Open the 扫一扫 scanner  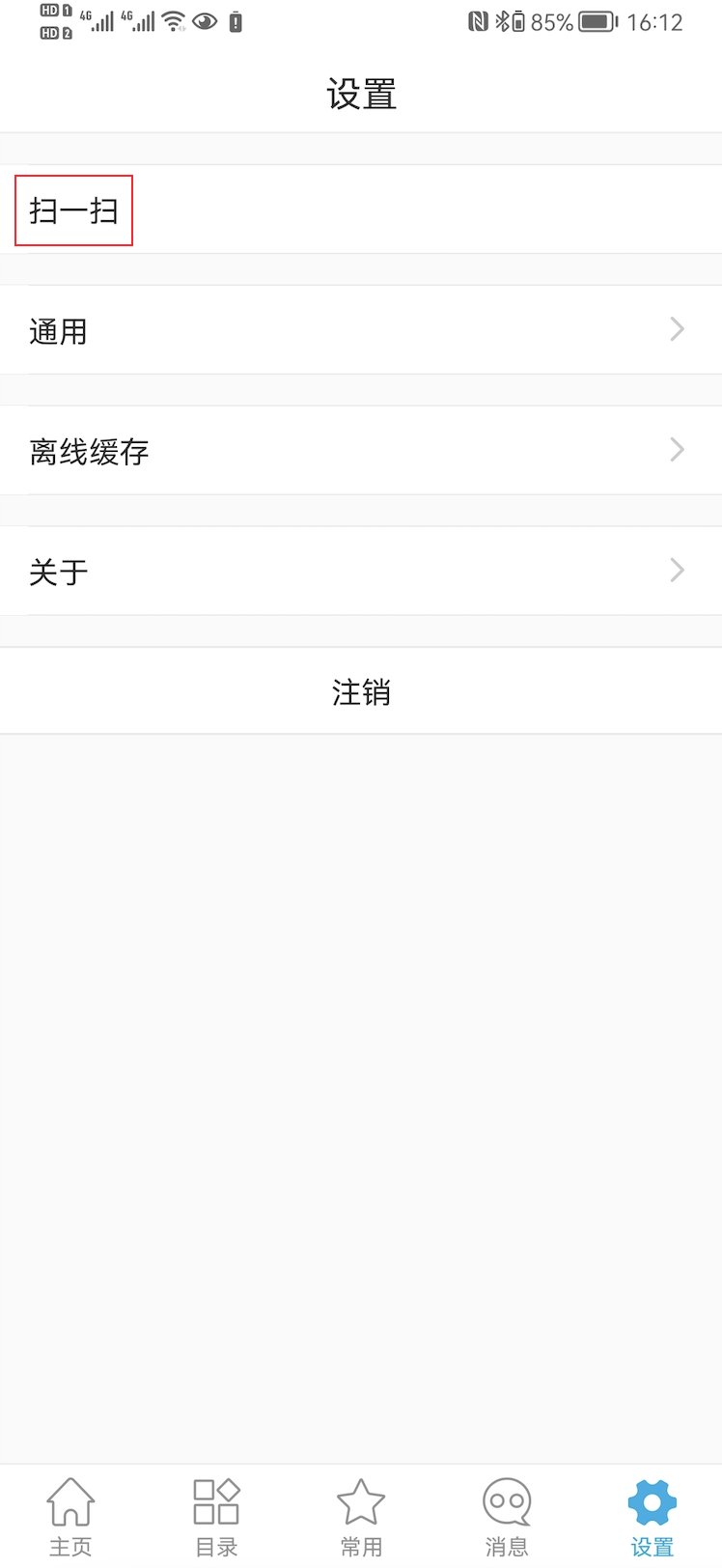pyautogui.click(x=73, y=210)
